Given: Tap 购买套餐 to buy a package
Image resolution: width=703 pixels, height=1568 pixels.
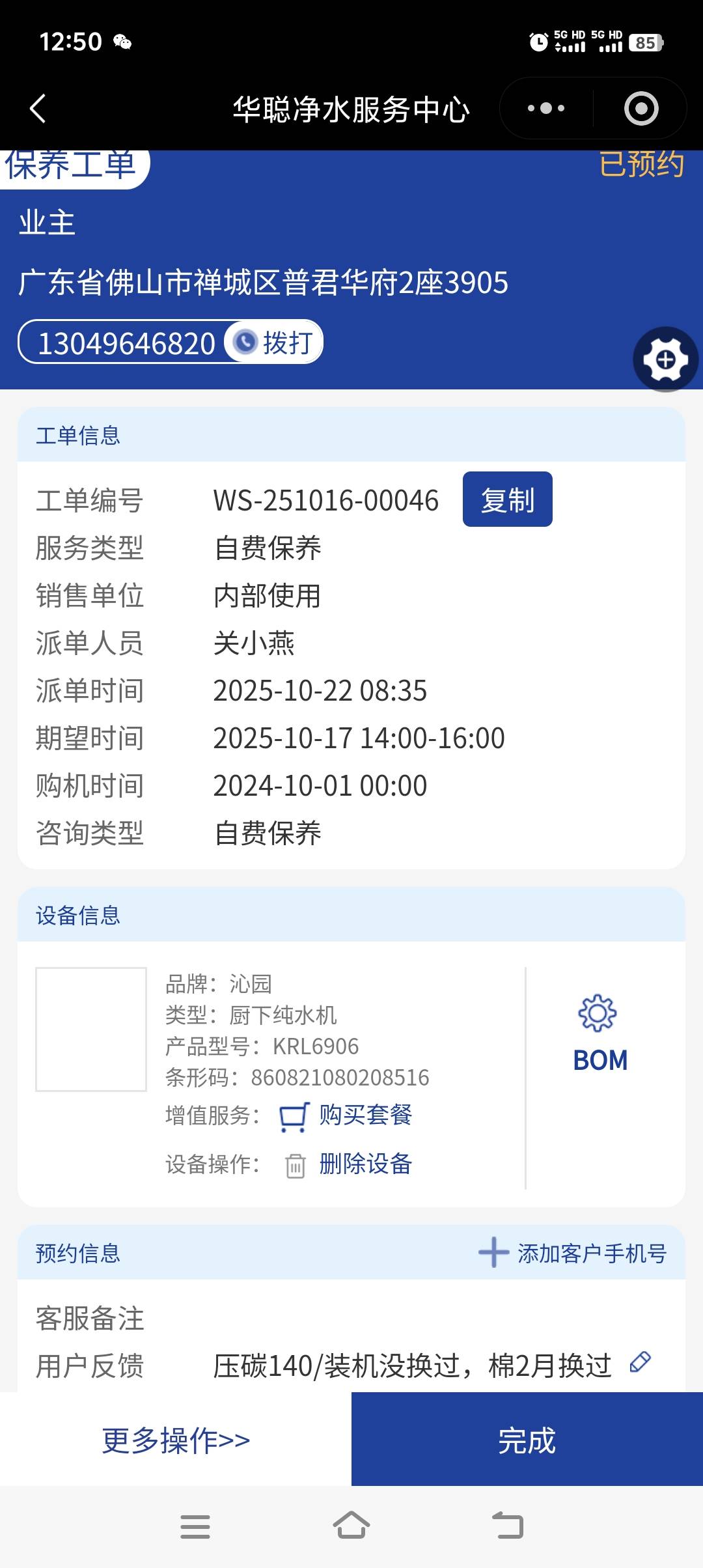Looking at the screenshot, I should pyautogui.click(x=365, y=1115).
